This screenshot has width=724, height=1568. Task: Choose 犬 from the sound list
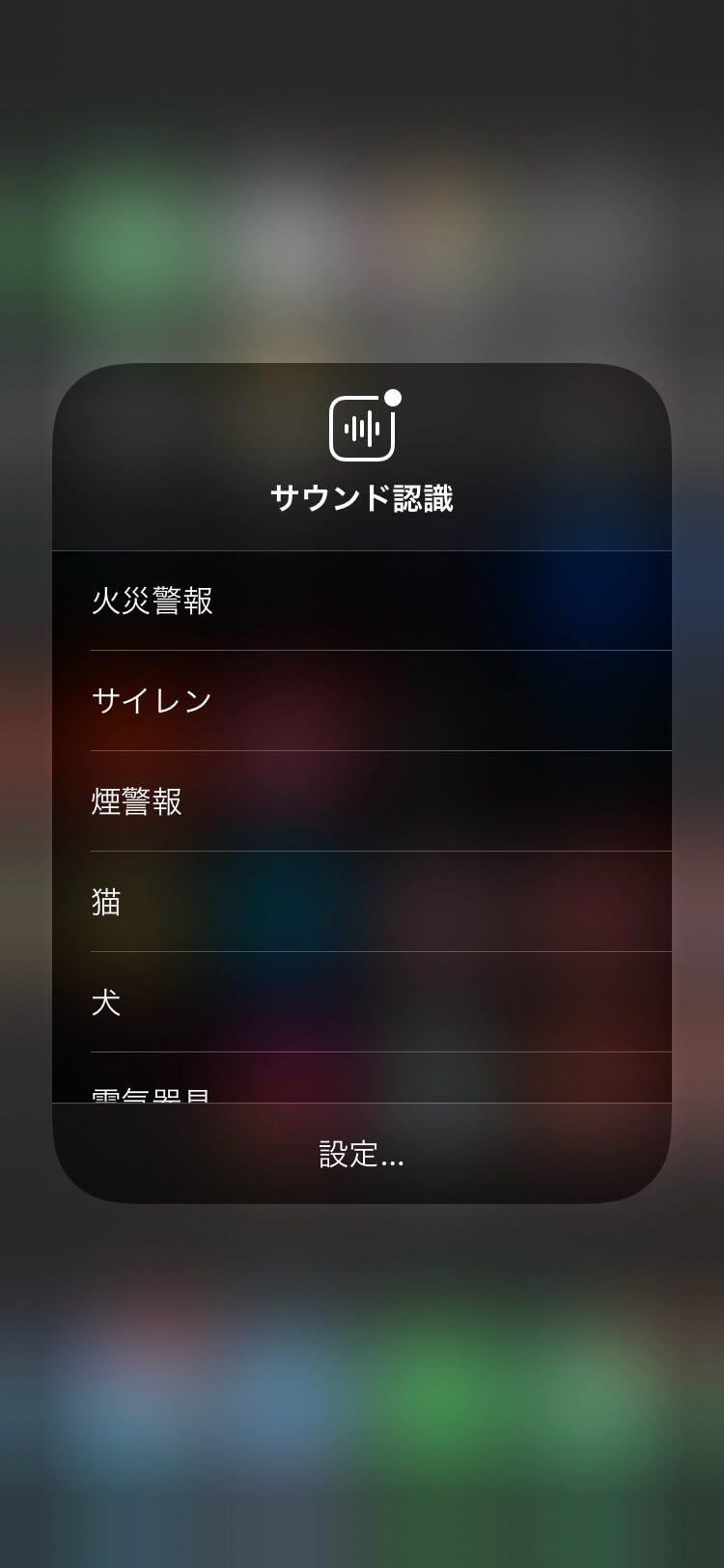coord(361,1002)
